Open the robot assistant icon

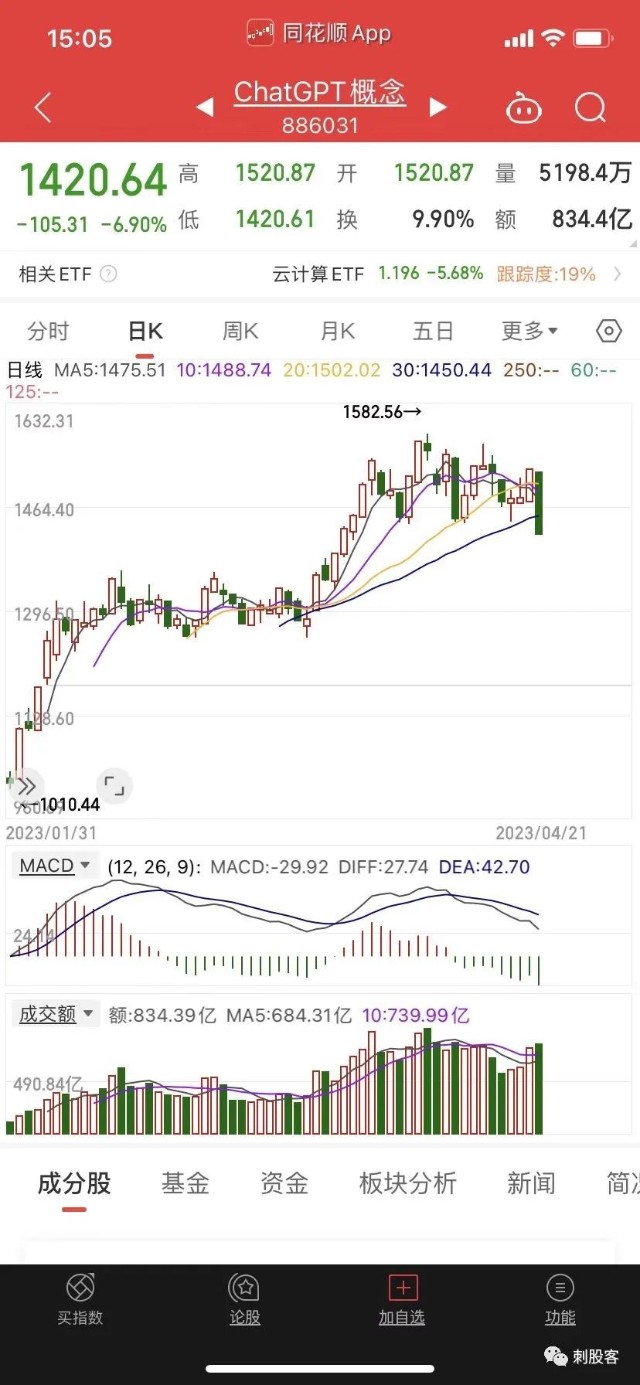(523, 108)
